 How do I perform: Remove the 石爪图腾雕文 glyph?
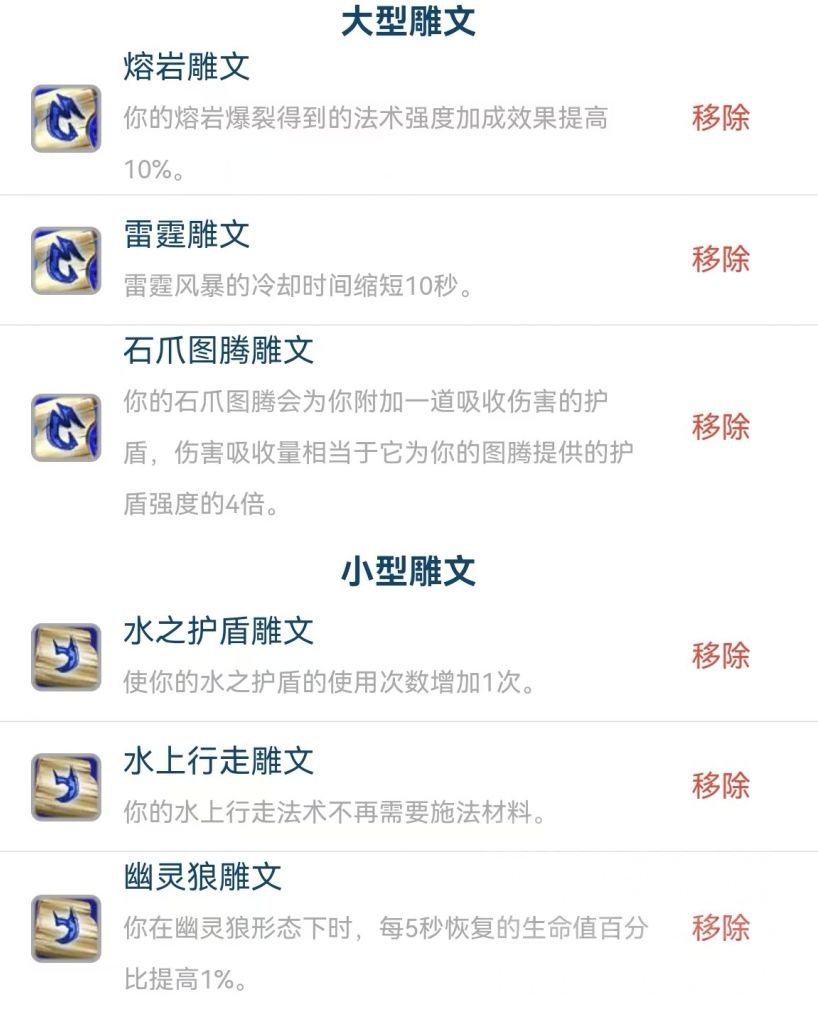(719, 425)
